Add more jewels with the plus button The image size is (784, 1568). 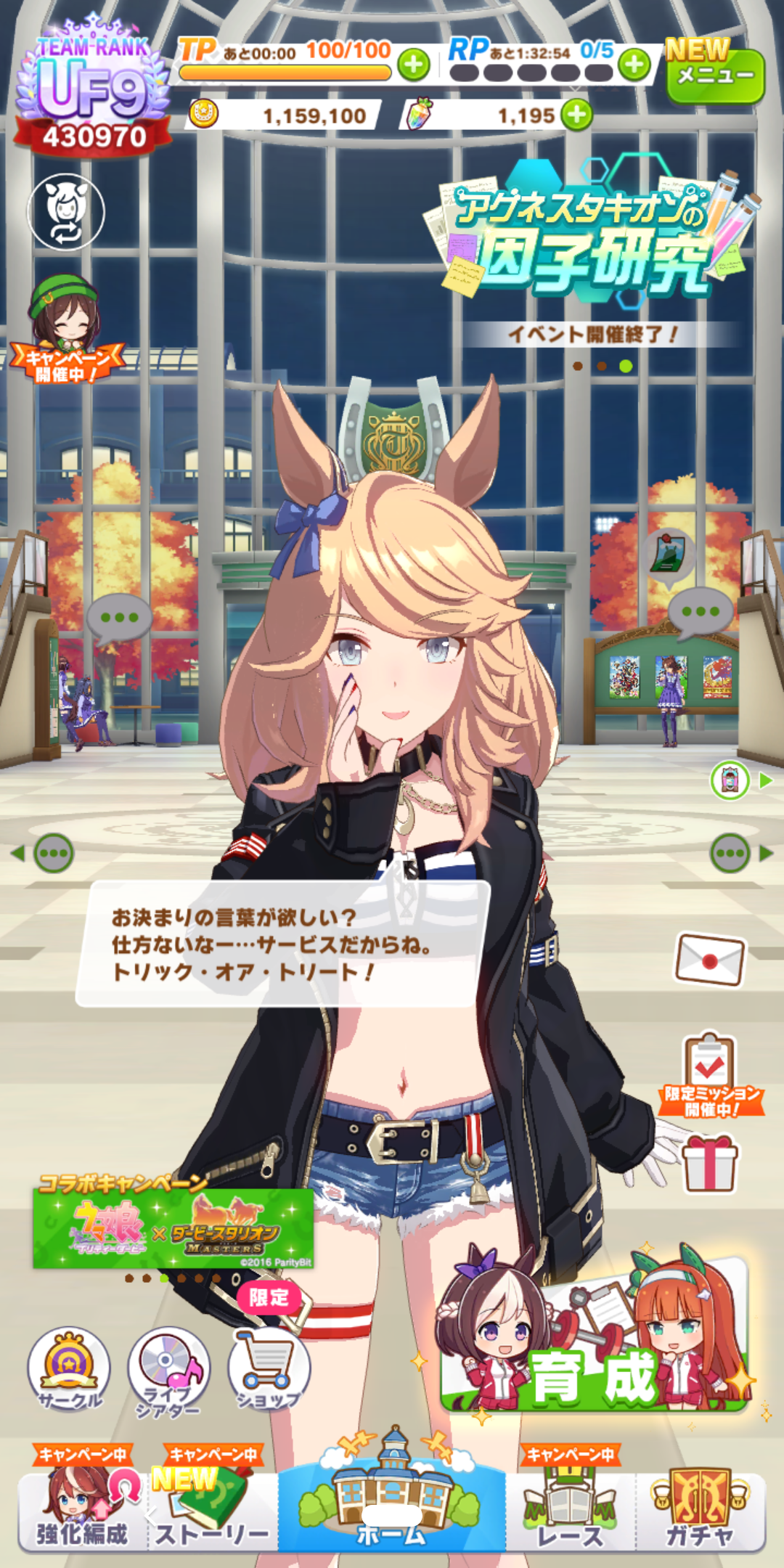(577, 115)
